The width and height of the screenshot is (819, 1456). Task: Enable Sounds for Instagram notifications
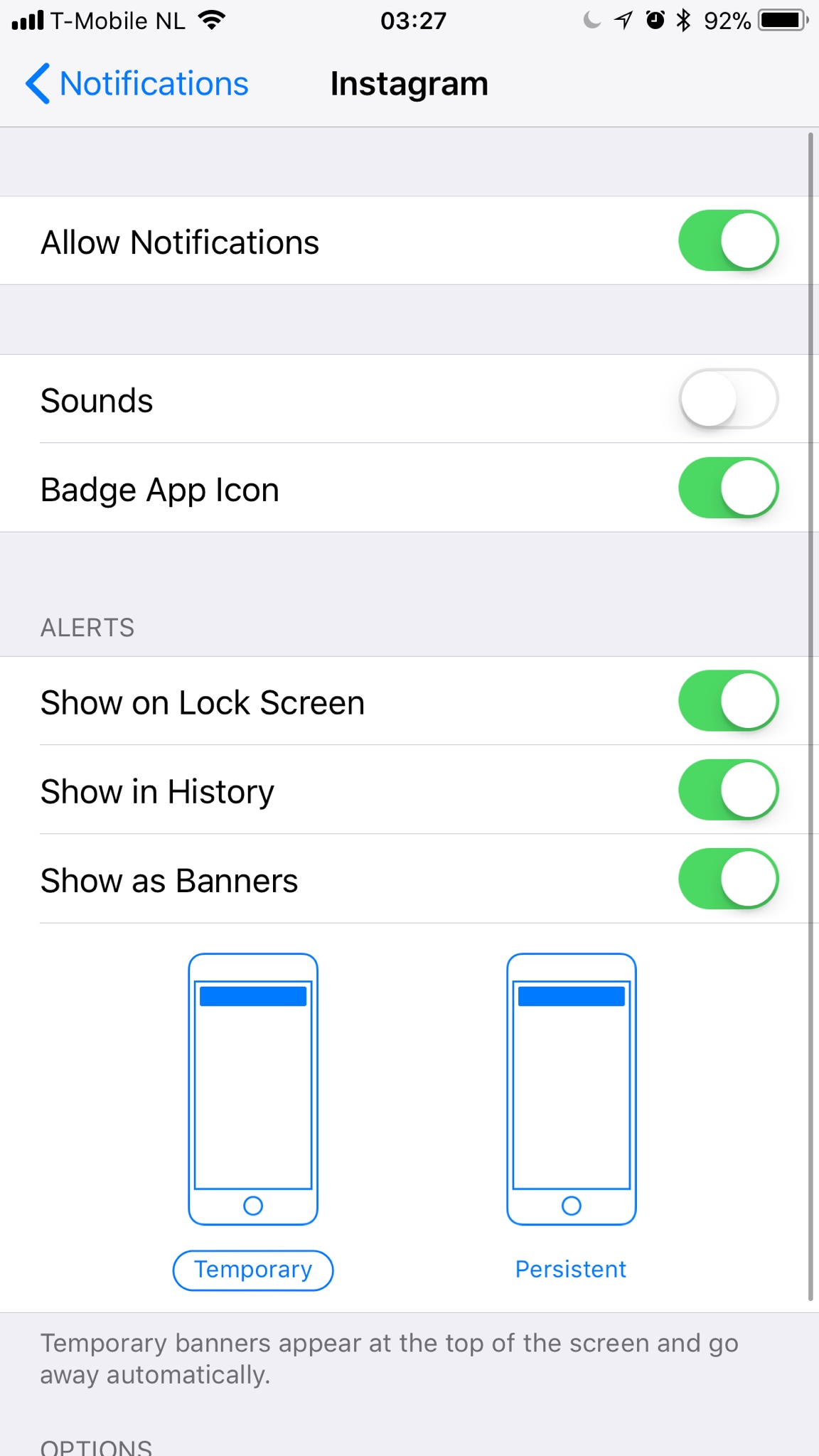point(727,400)
